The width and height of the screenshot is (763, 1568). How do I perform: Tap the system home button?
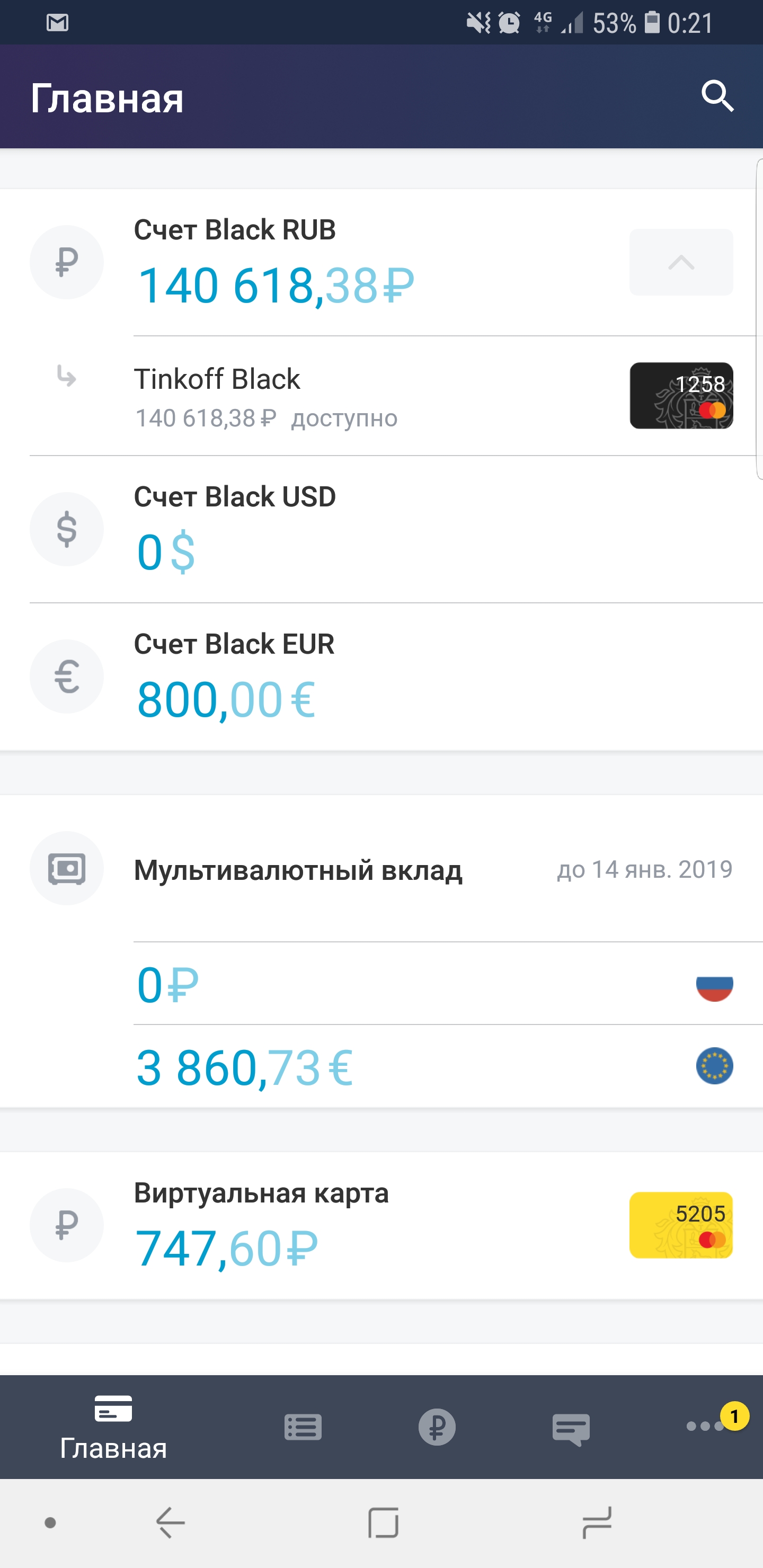pyautogui.click(x=383, y=1523)
